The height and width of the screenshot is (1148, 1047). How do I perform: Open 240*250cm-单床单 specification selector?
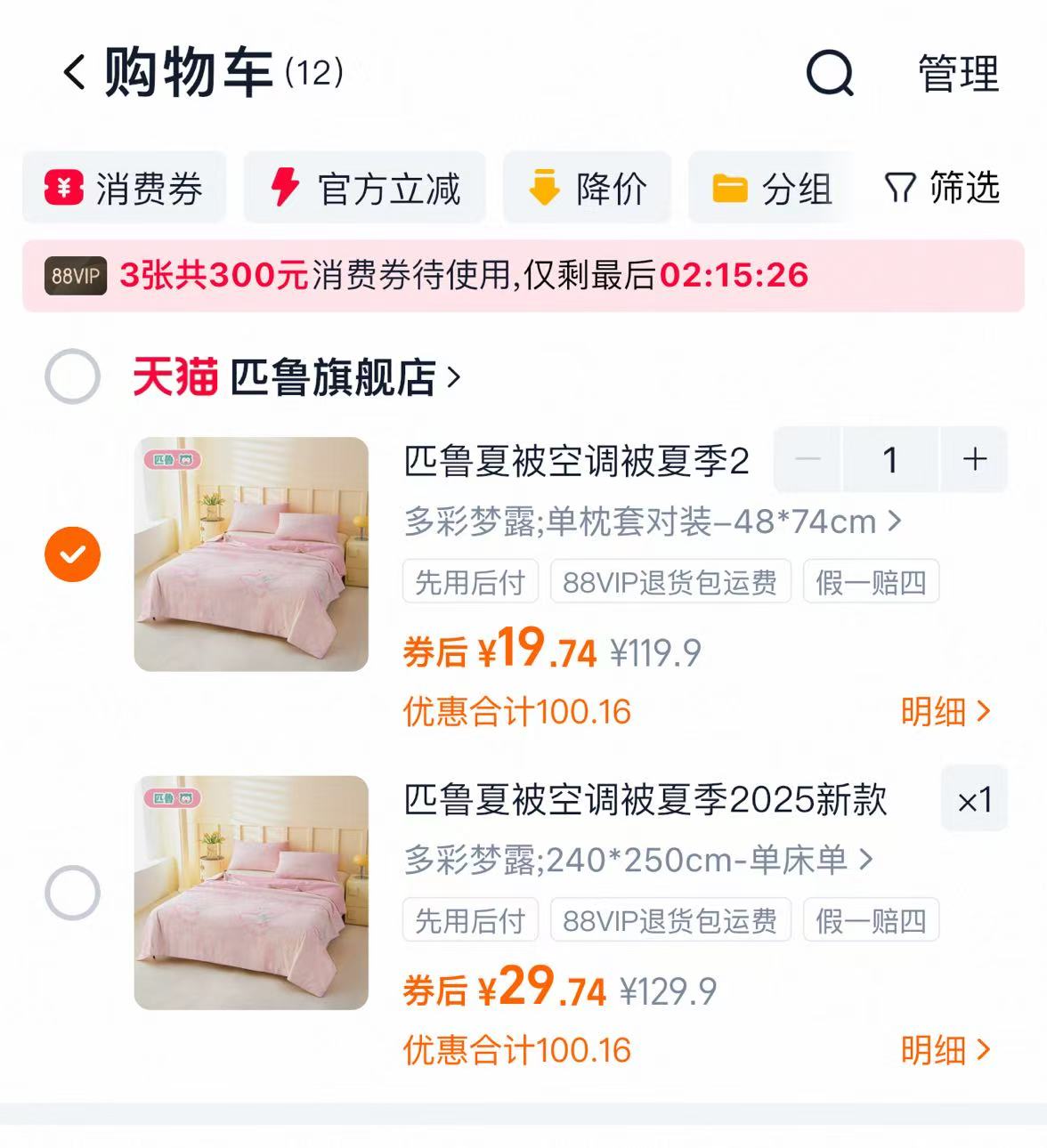[866, 861]
